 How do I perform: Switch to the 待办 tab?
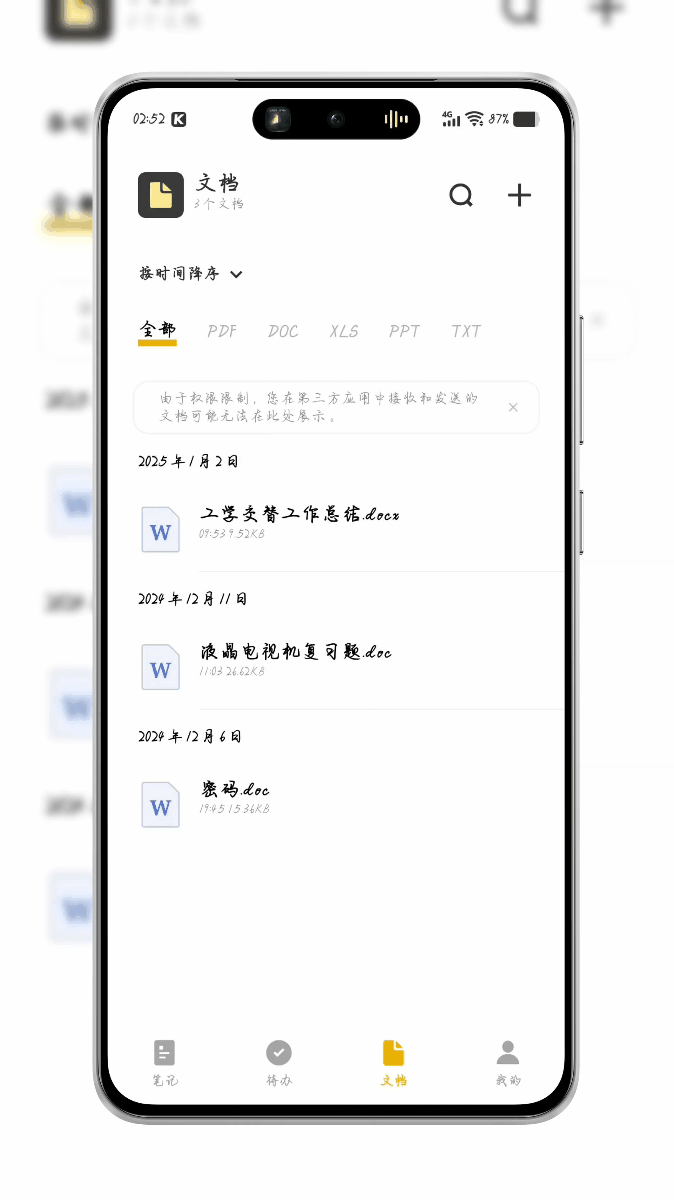coord(279,1063)
